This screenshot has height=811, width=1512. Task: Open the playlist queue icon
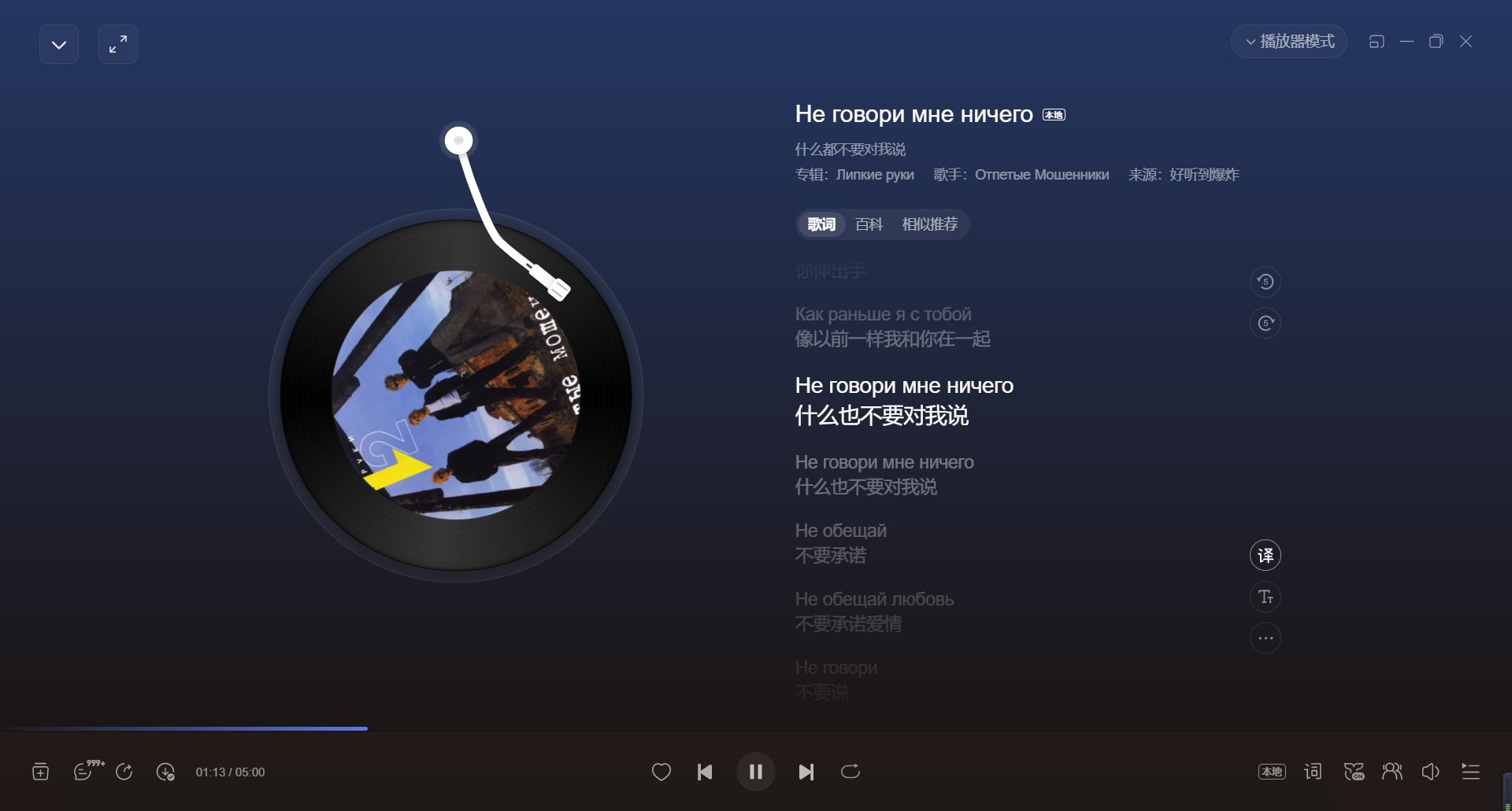[1470, 772]
